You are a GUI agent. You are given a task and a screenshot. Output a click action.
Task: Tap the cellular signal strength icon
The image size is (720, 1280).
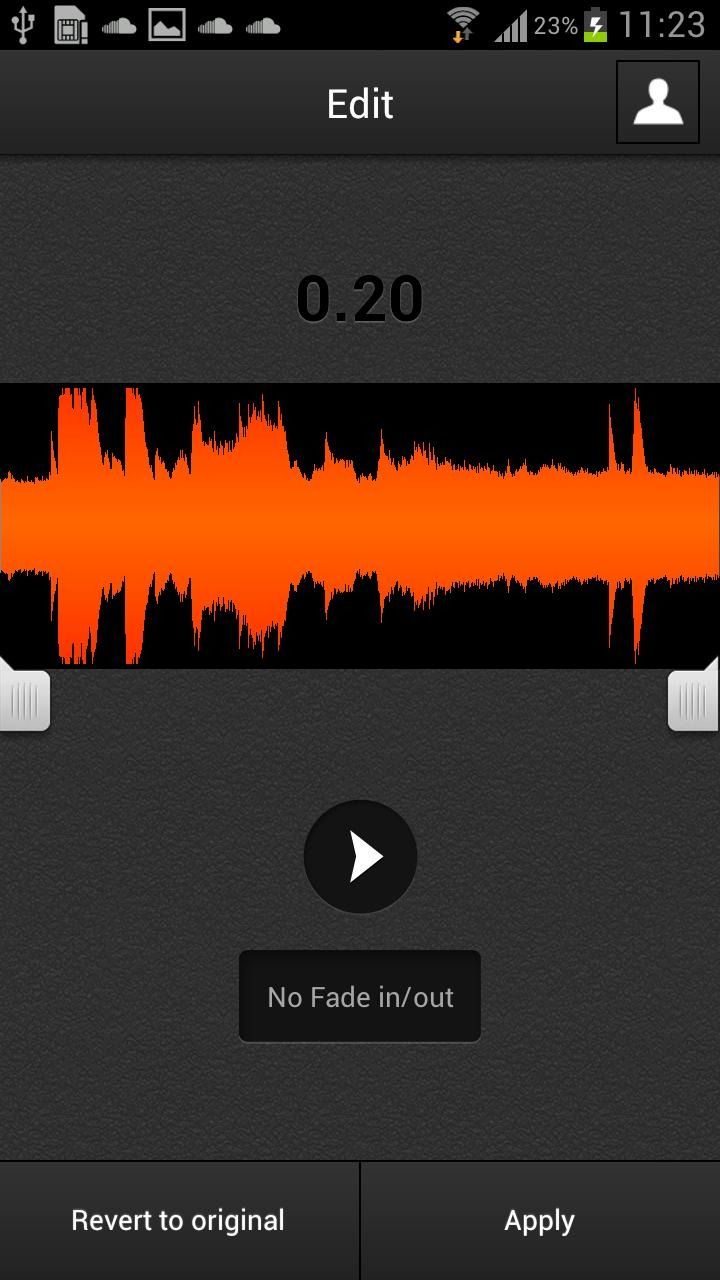pos(510,25)
